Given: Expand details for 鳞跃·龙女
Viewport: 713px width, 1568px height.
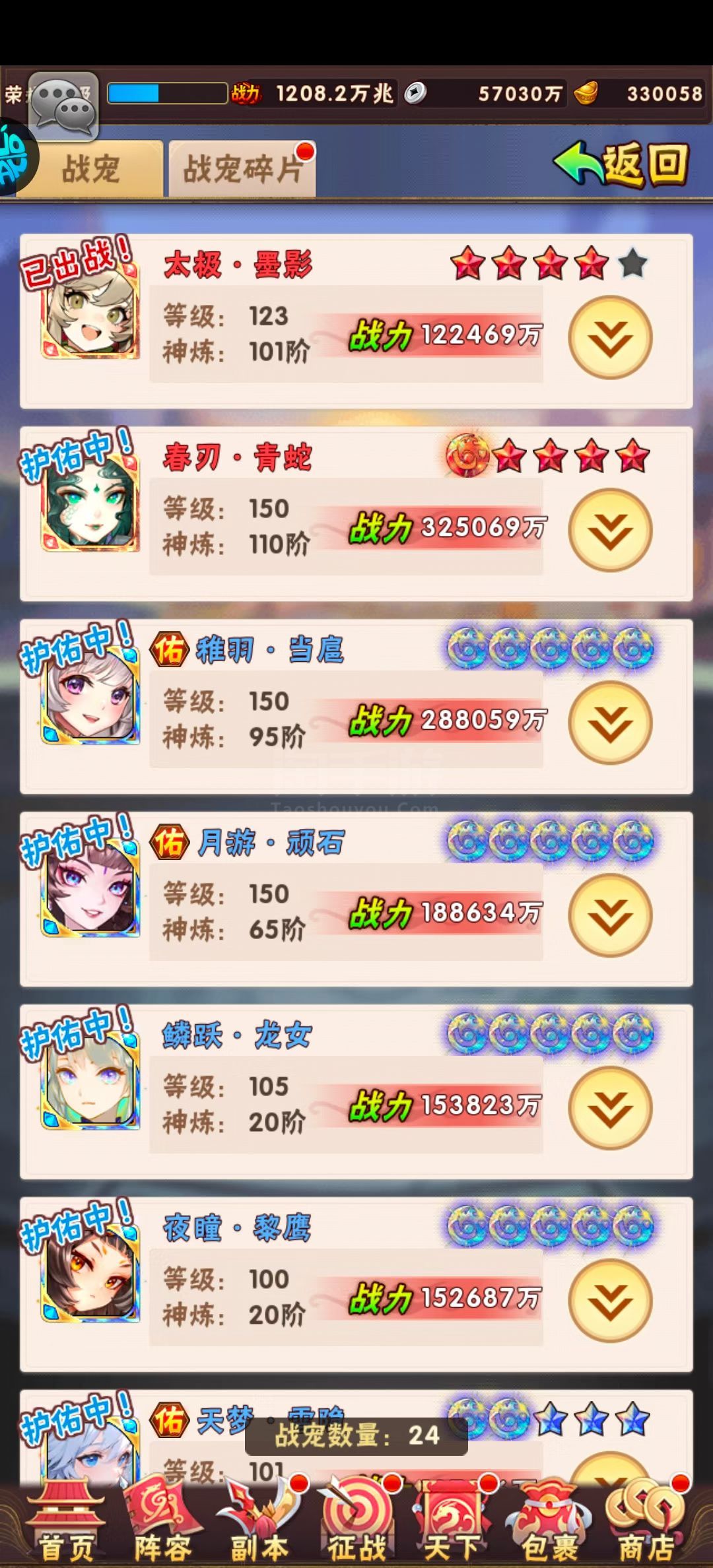Looking at the screenshot, I should click(610, 1108).
